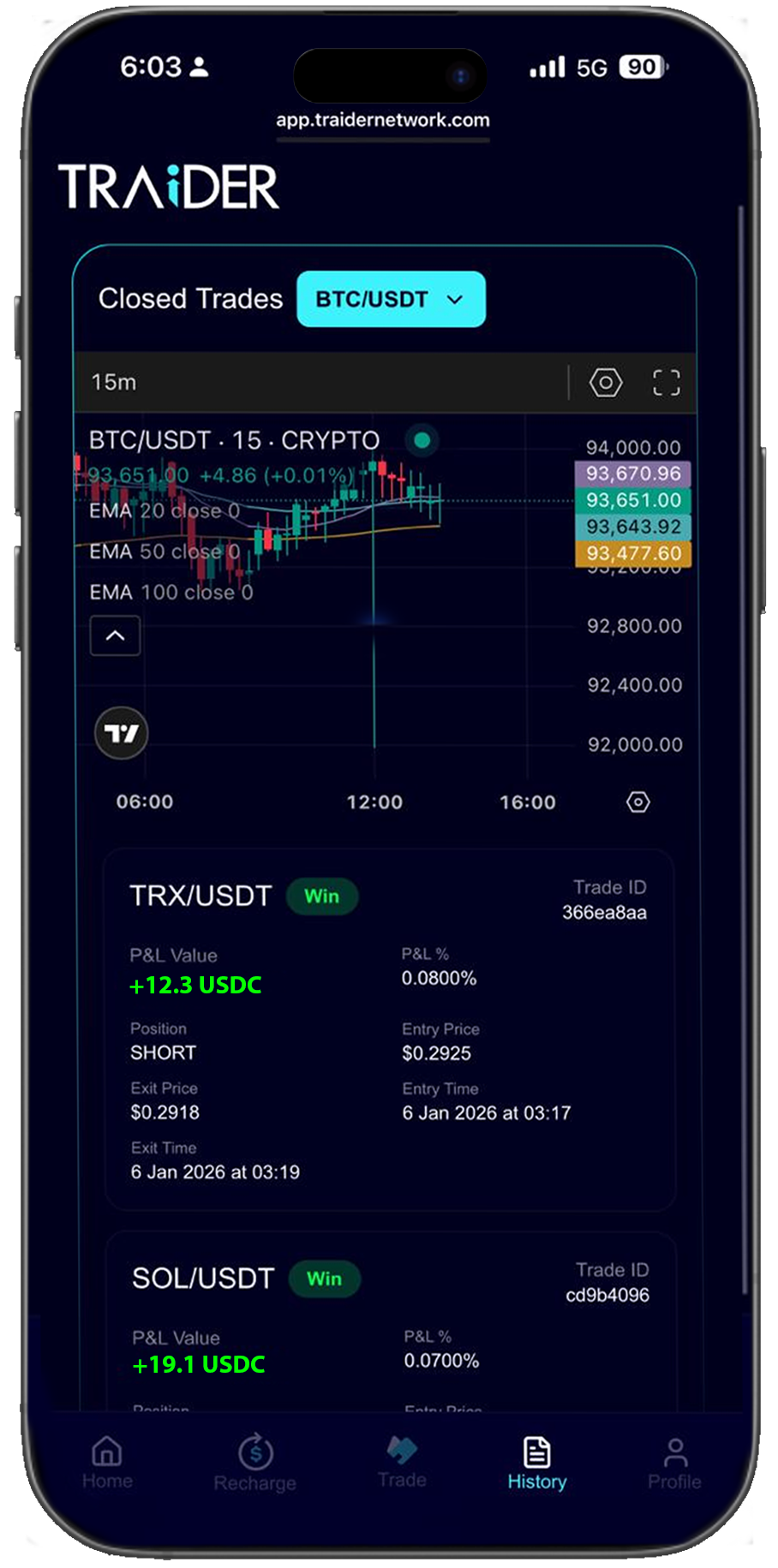Viewport: 778px width, 1568px height.
Task: Switch to the Home tab
Action: click(106, 1452)
